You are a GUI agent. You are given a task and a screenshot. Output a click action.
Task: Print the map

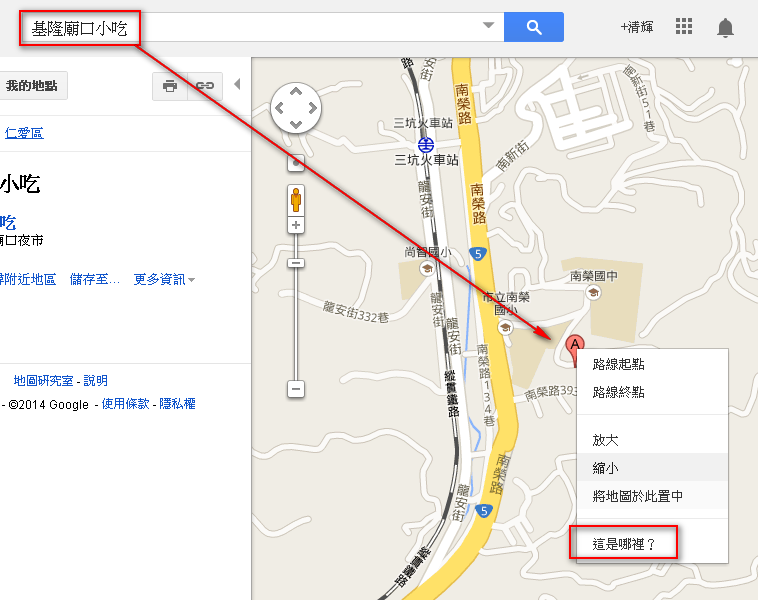pos(170,86)
